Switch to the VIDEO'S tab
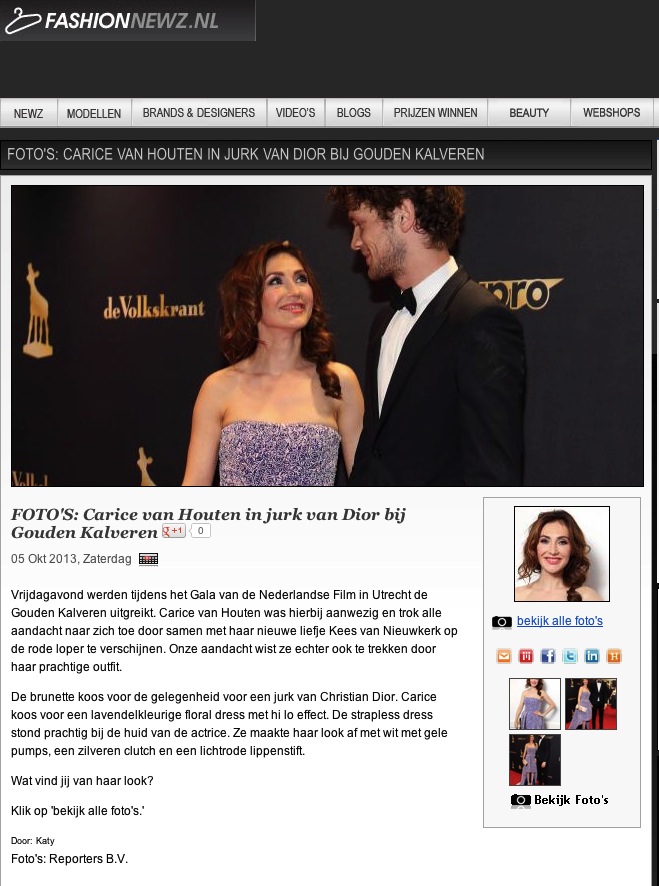 coord(296,113)
